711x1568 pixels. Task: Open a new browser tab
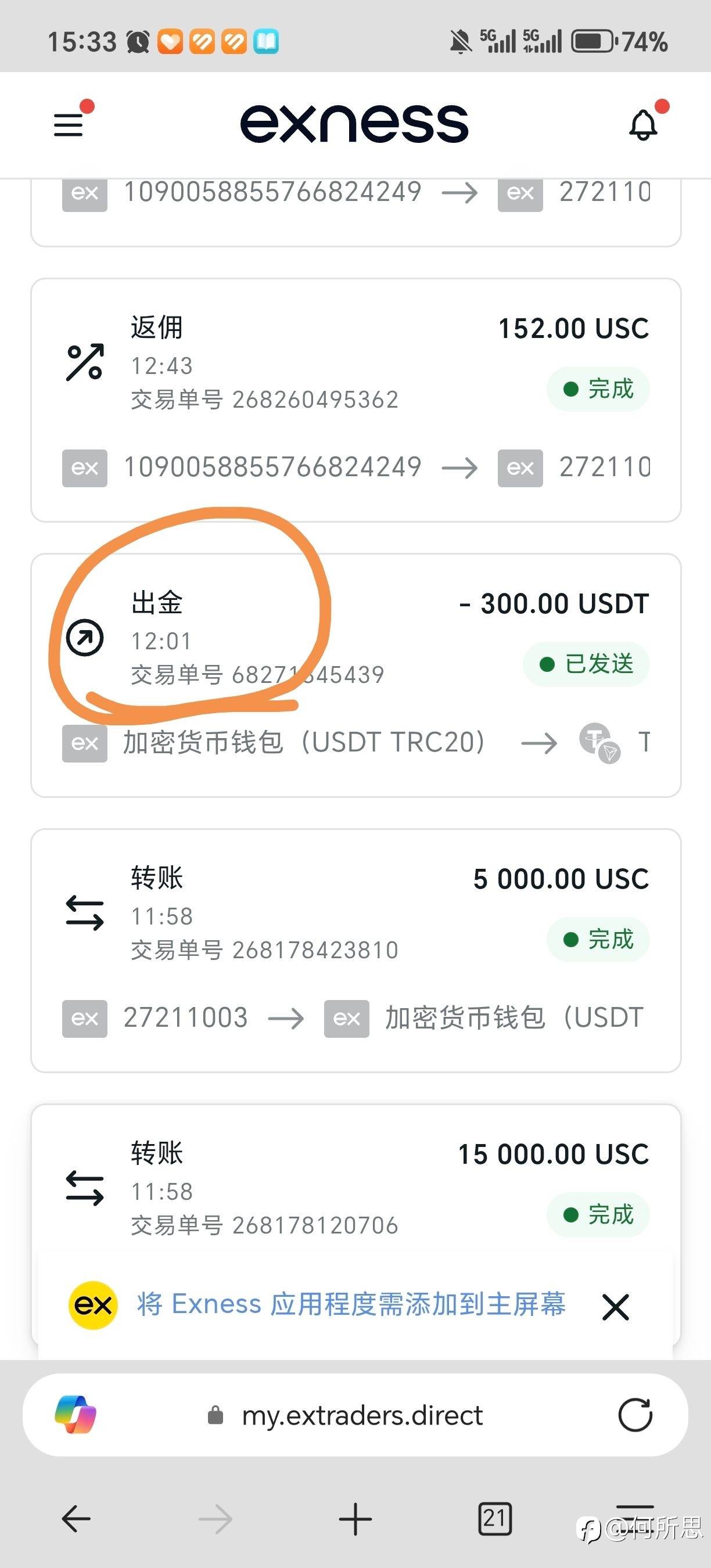(355, 1519)
